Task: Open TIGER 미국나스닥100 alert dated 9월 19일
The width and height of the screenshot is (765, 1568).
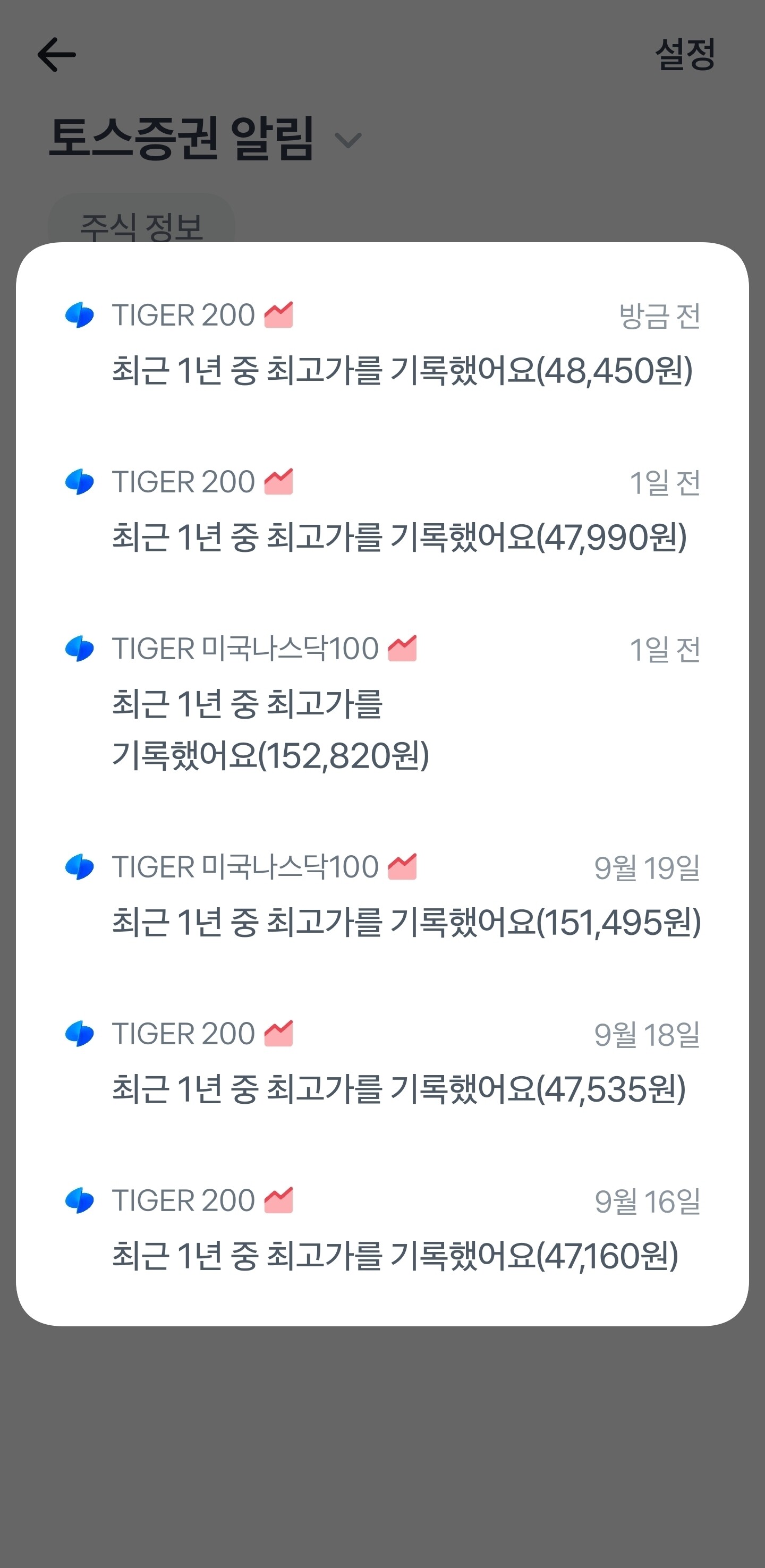Action: point(382,896)
